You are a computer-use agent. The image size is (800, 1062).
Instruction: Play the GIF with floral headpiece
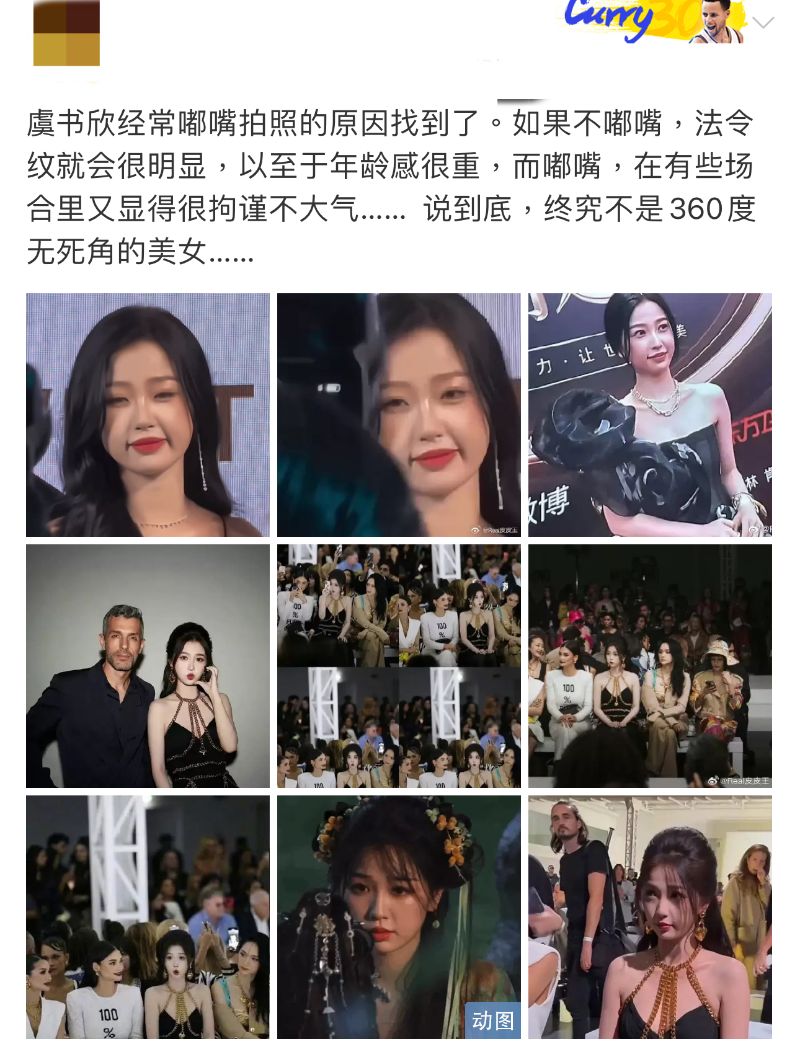[399, 917]
